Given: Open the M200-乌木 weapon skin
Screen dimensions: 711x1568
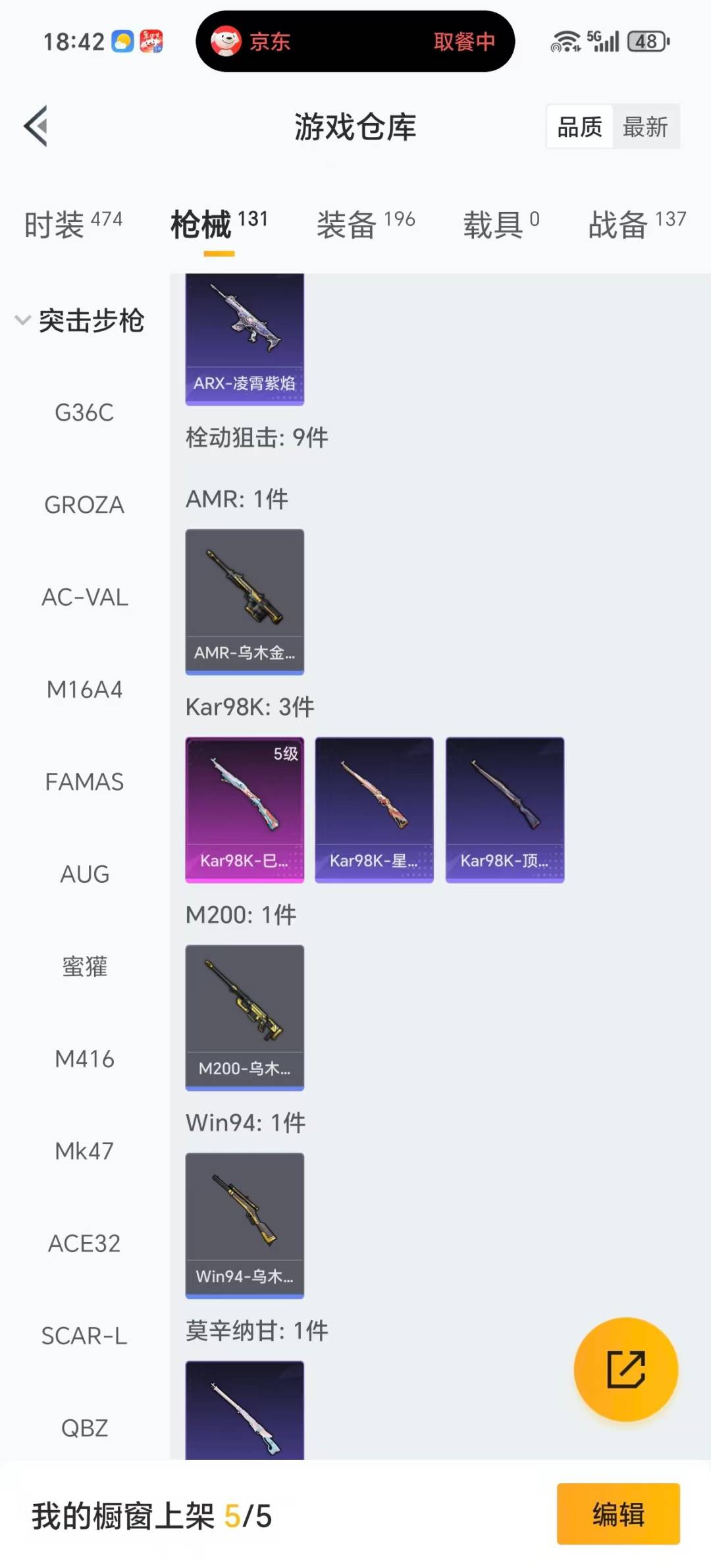Looking at the screenshot, I should 244,1016.
